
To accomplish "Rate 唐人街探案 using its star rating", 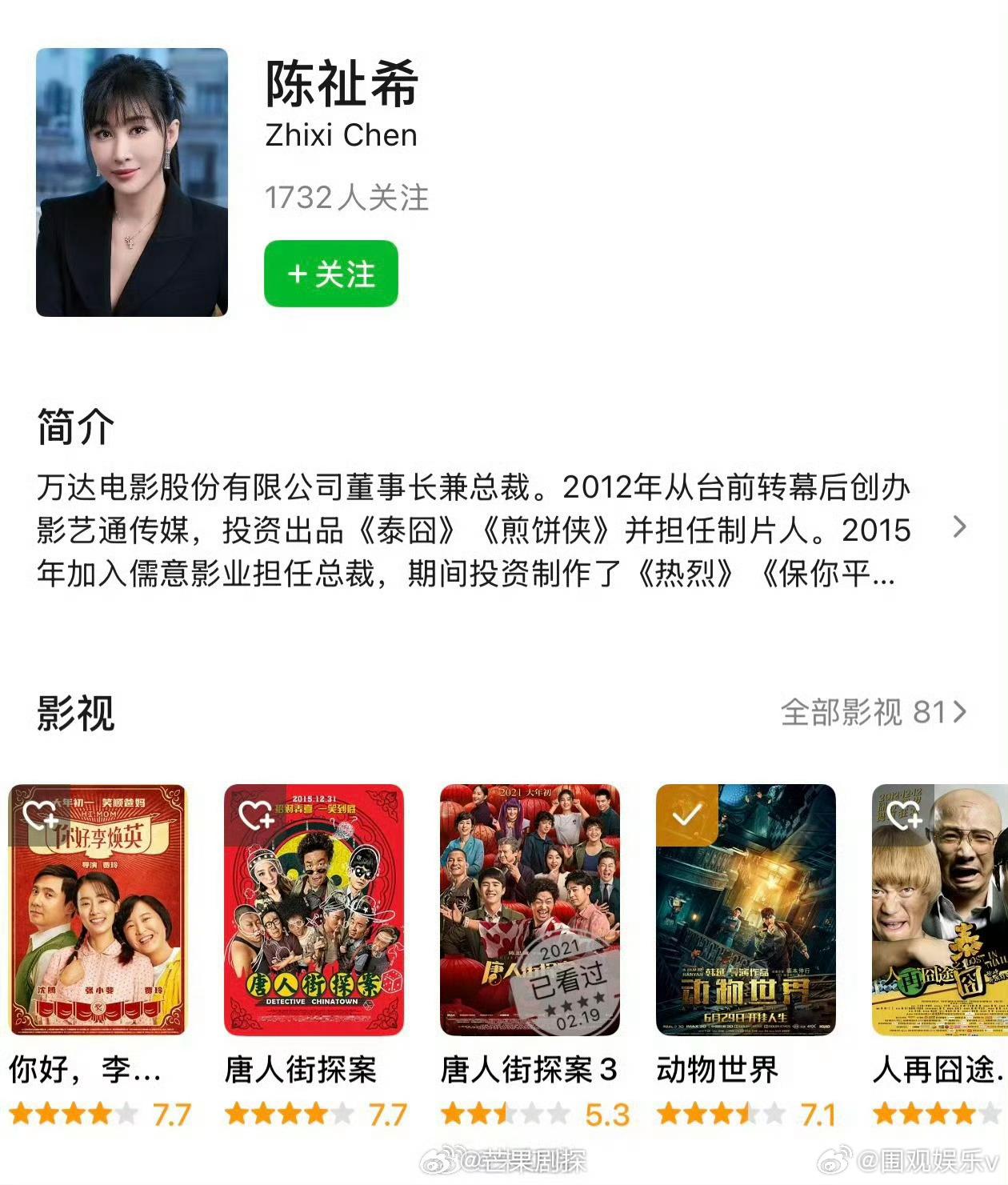I will (x=288, y=1112).
